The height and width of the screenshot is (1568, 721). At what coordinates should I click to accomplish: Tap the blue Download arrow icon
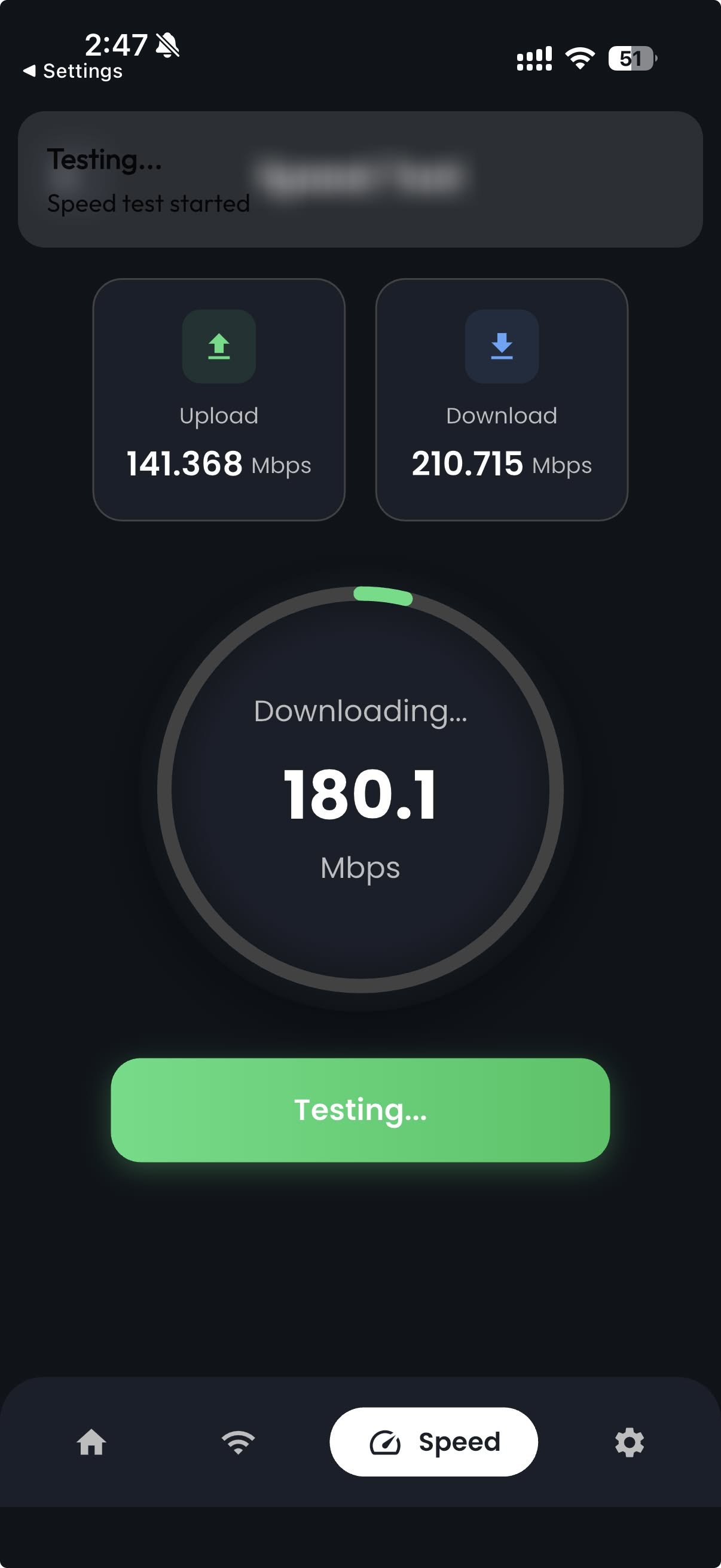click(x=502, y=347)
